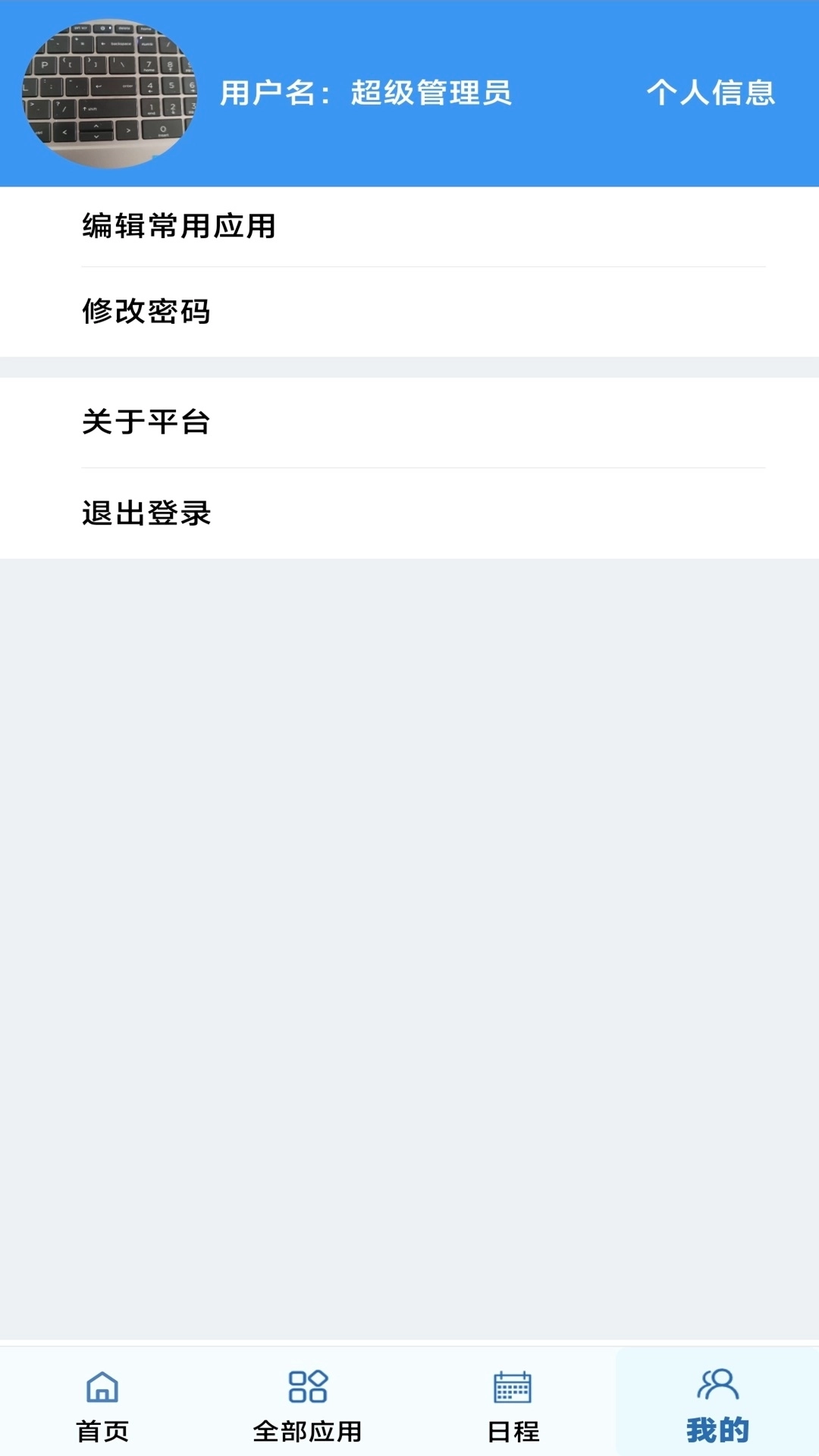
Task: Open 修改密码 to change password
Action: [147, 311]
